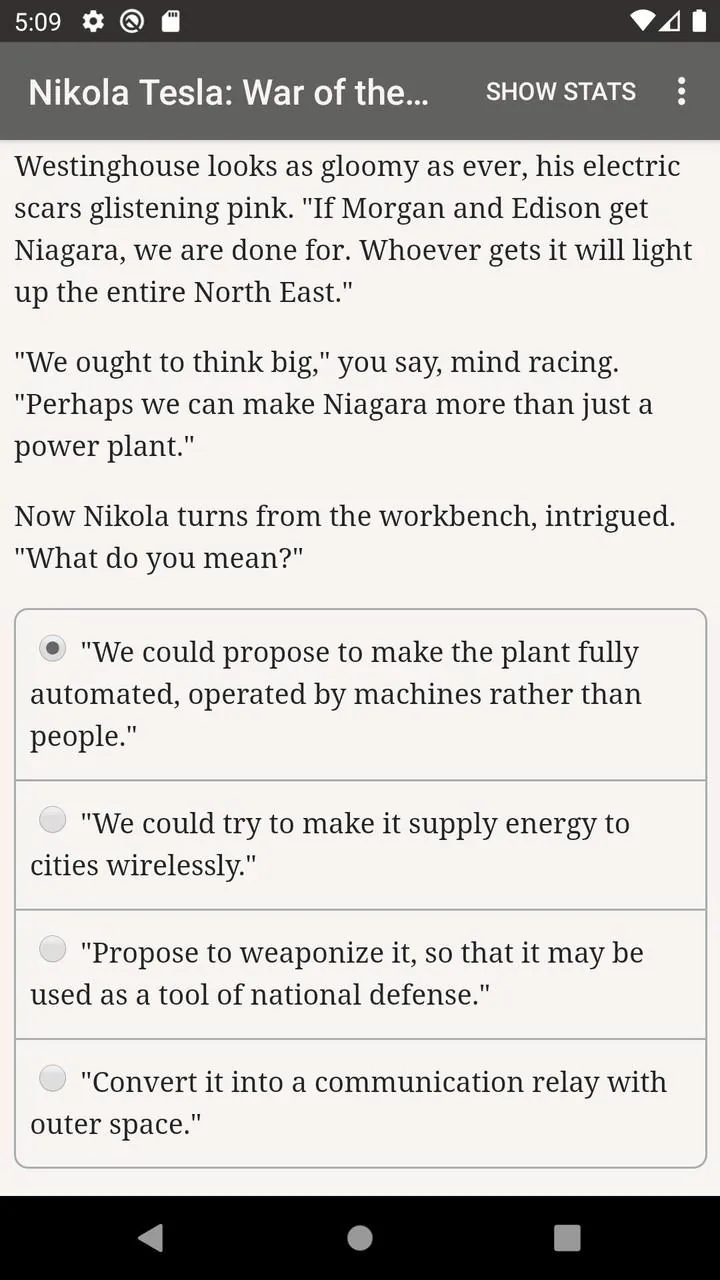Pick the weaponize for national defense option
The image size is (720, 1280).
tap(360, 973)
